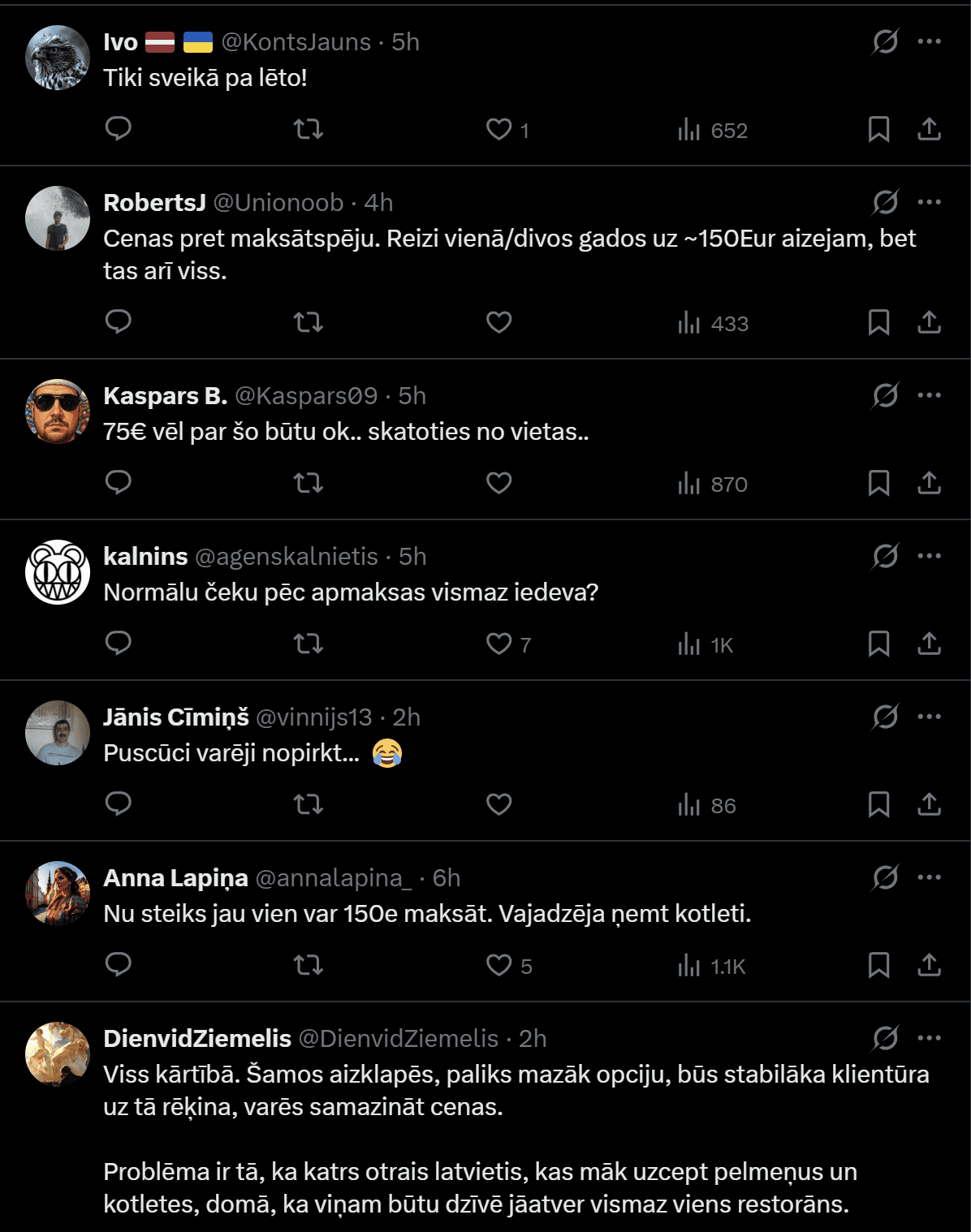This screenshot has width=971, height=1232.
Task: Reply to Jānis Cīmiņš's post
Action: [x=119, y=804]
